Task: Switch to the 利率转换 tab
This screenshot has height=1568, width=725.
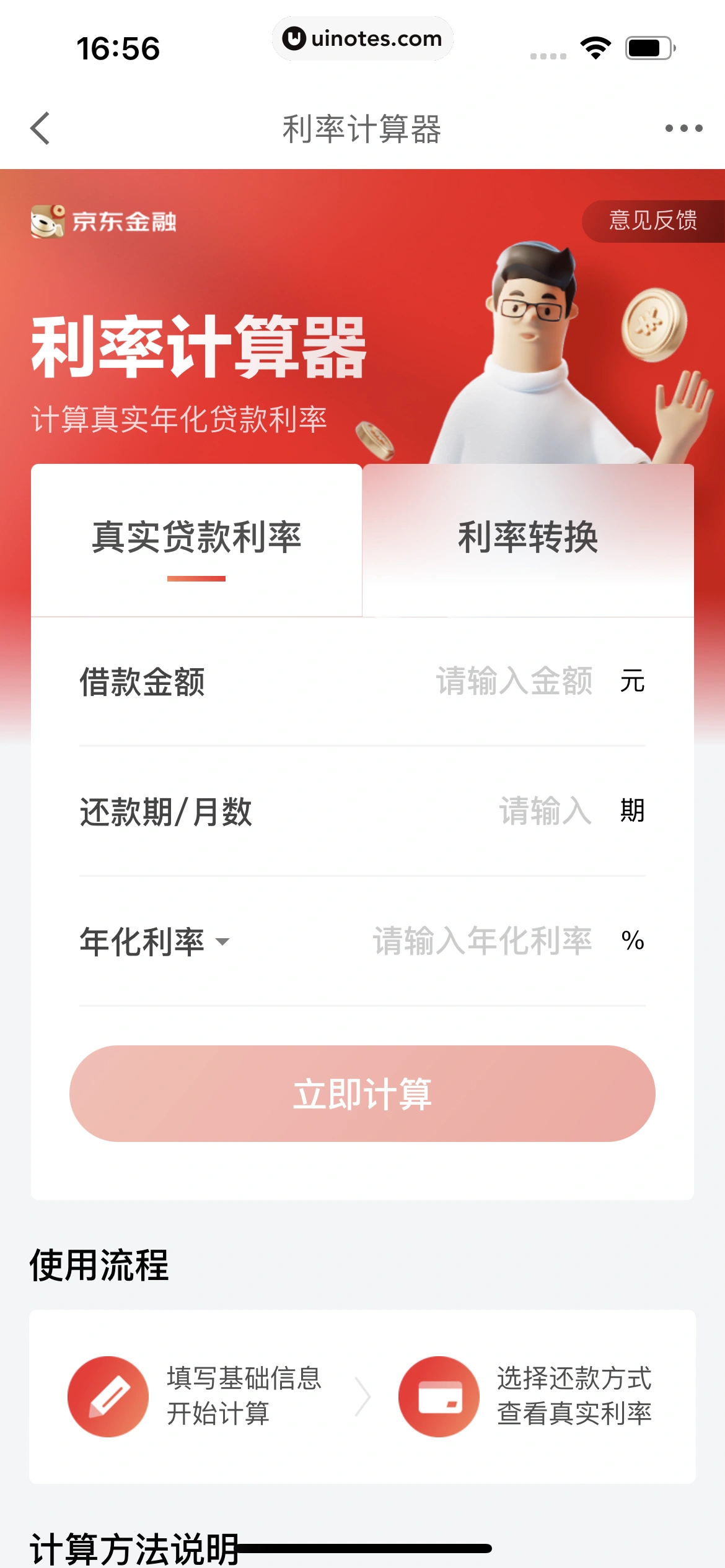Action: click(528, 538)
